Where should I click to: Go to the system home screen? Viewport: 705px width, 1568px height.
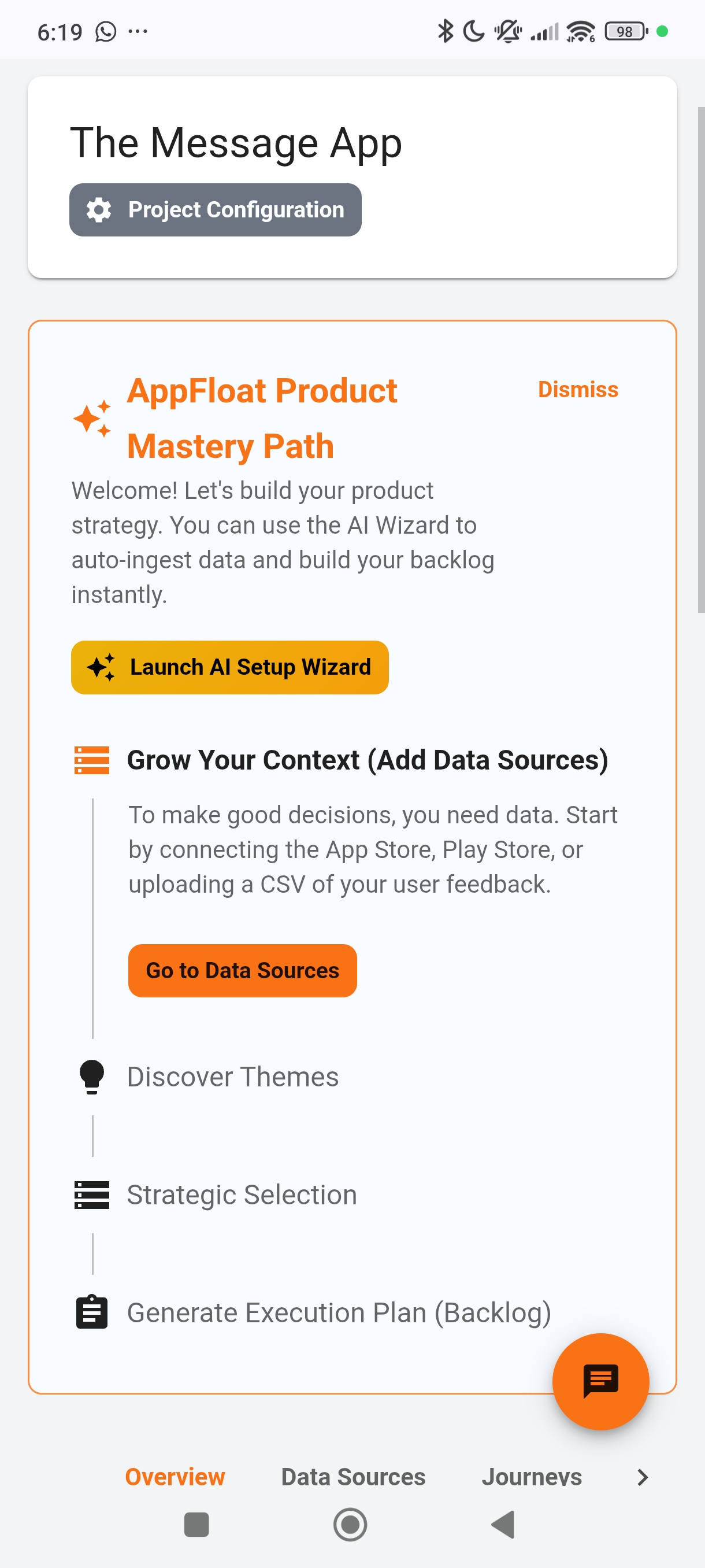(x=350, y=1525)
